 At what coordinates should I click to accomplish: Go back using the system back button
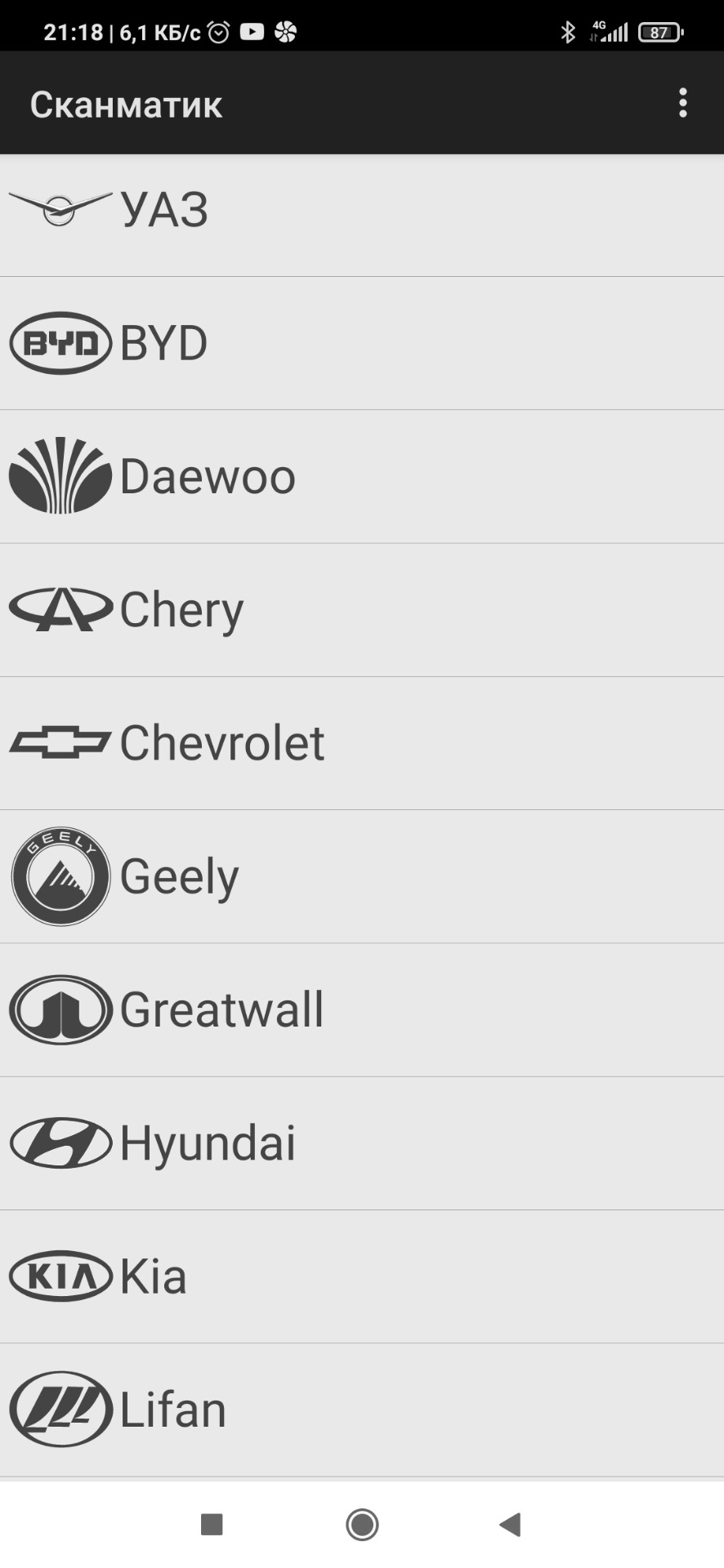pos(511,1524)
